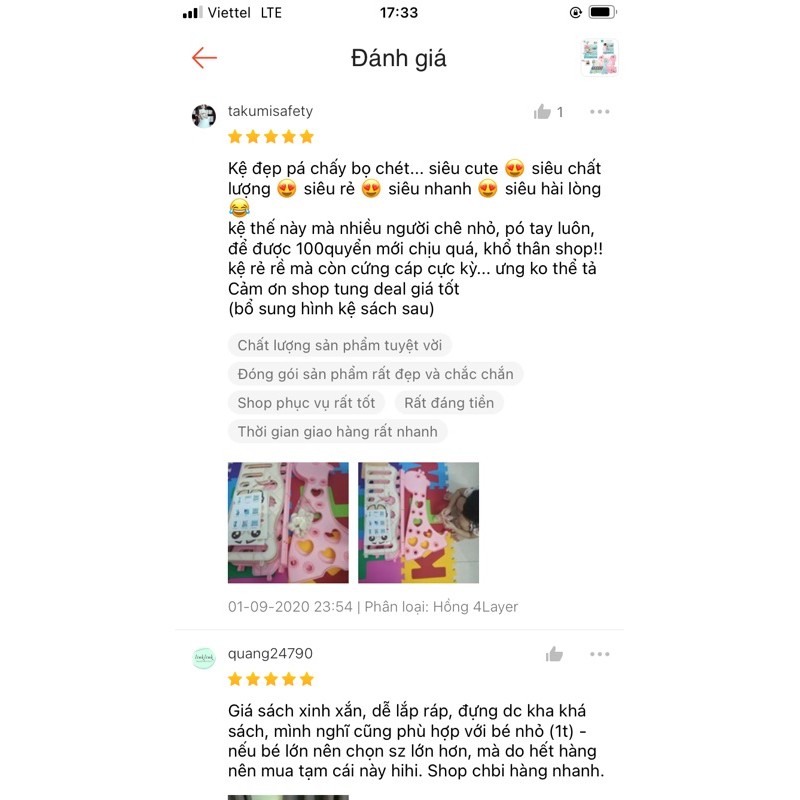Like the review by quang24790
The height and width of the screenshot is (800, 800).
point(554,654)
